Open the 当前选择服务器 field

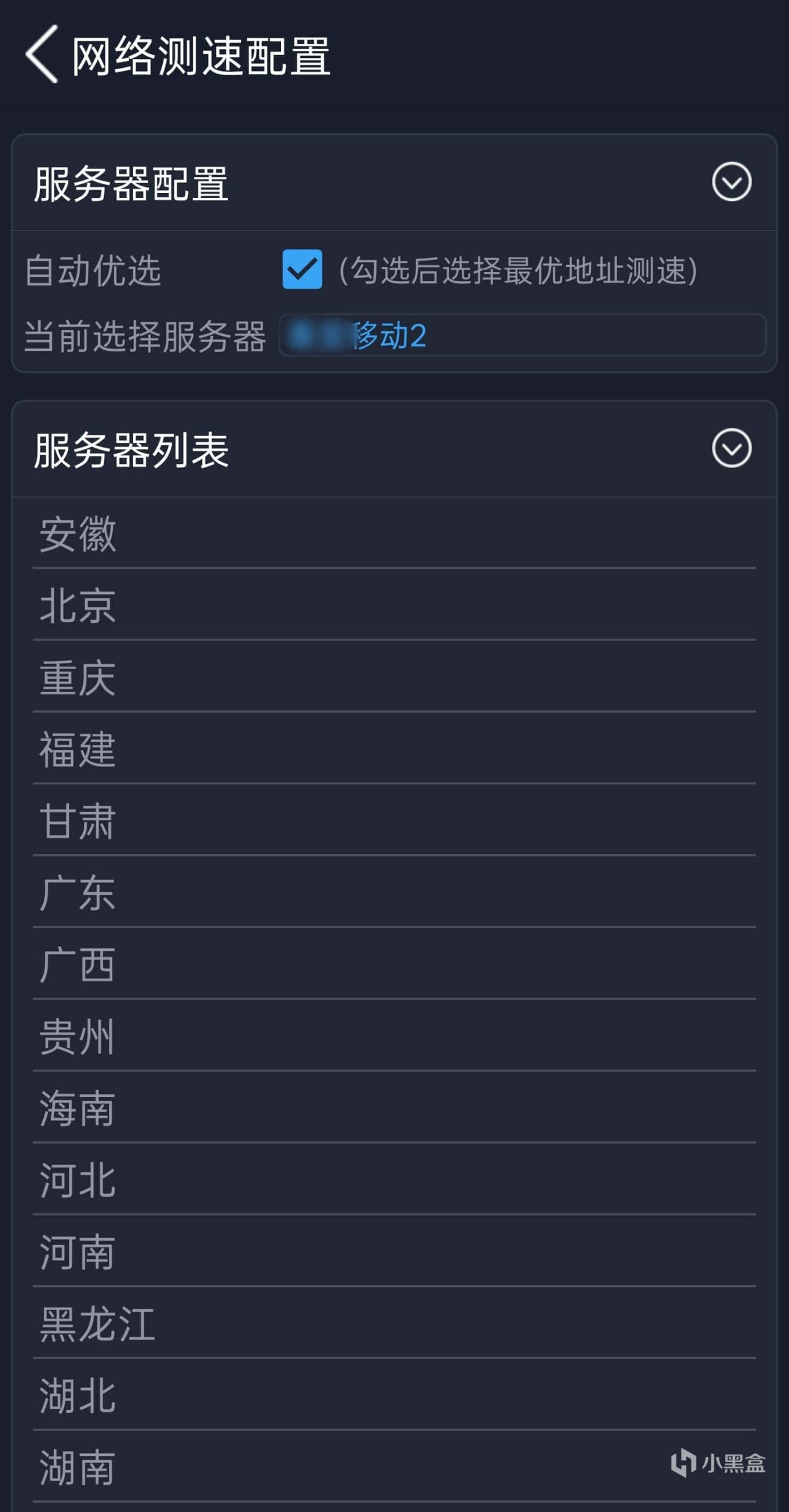pyautogui.click(x=521, y=335)
